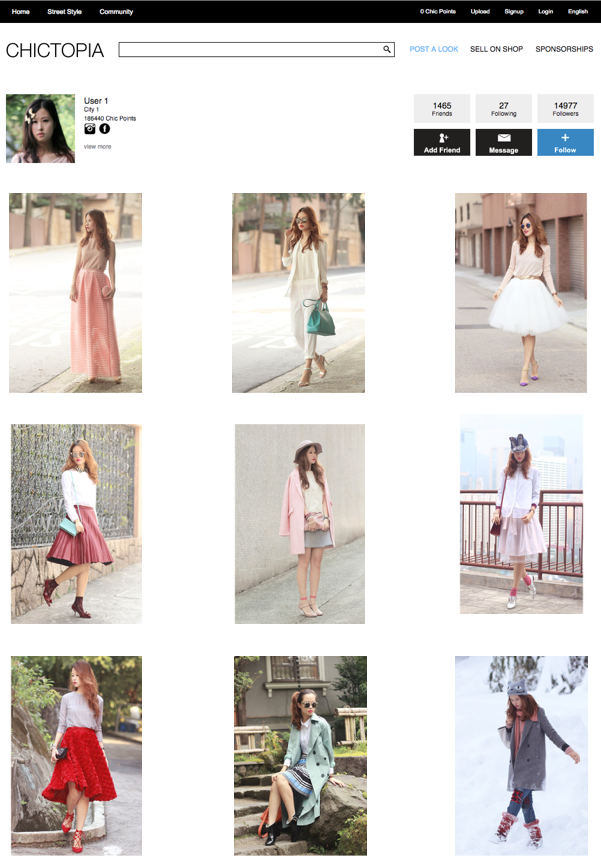This screenshot has height=856, width=601.
Task: Send a message to User 1
Action: click(503, 142)
